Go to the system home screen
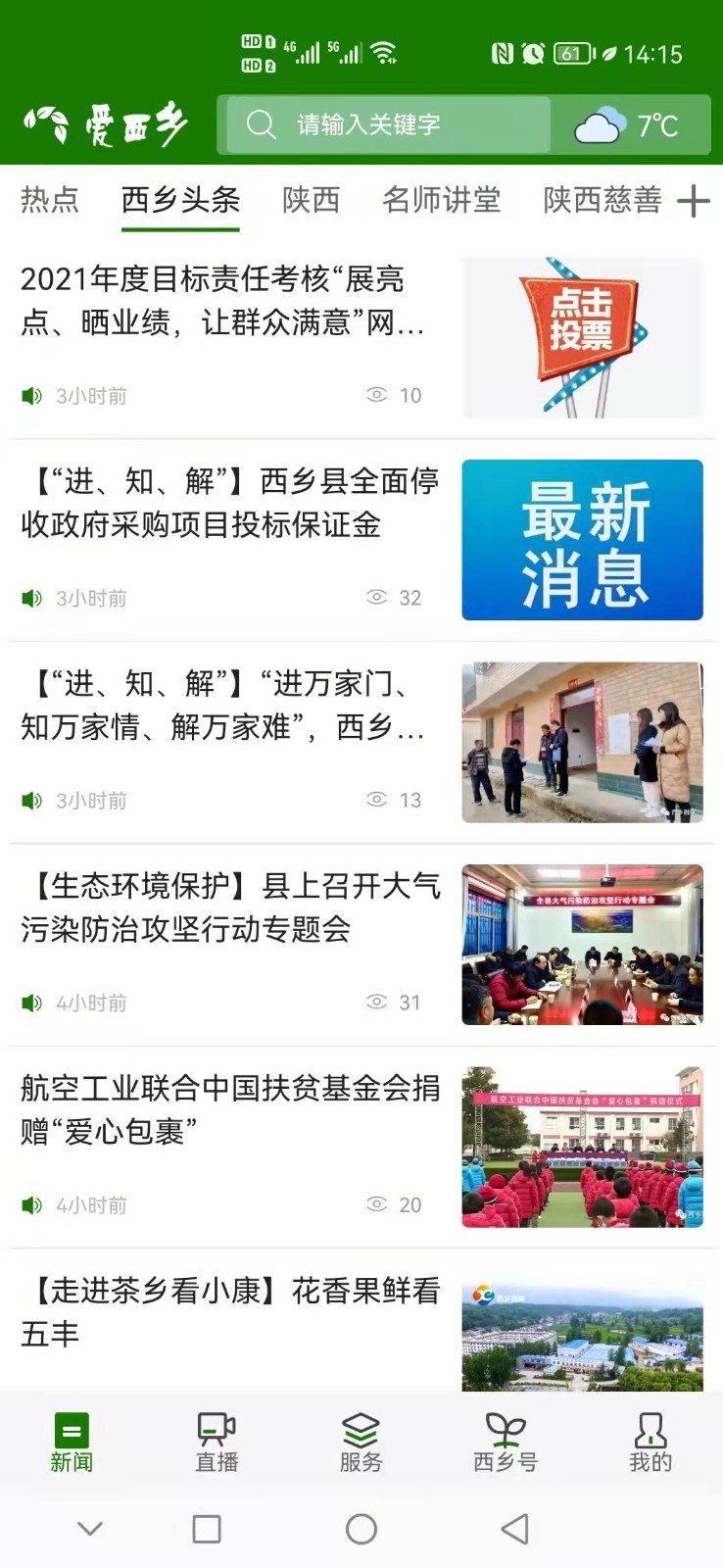Viewport: 723px width, 1568px height. pos(361,1529)
